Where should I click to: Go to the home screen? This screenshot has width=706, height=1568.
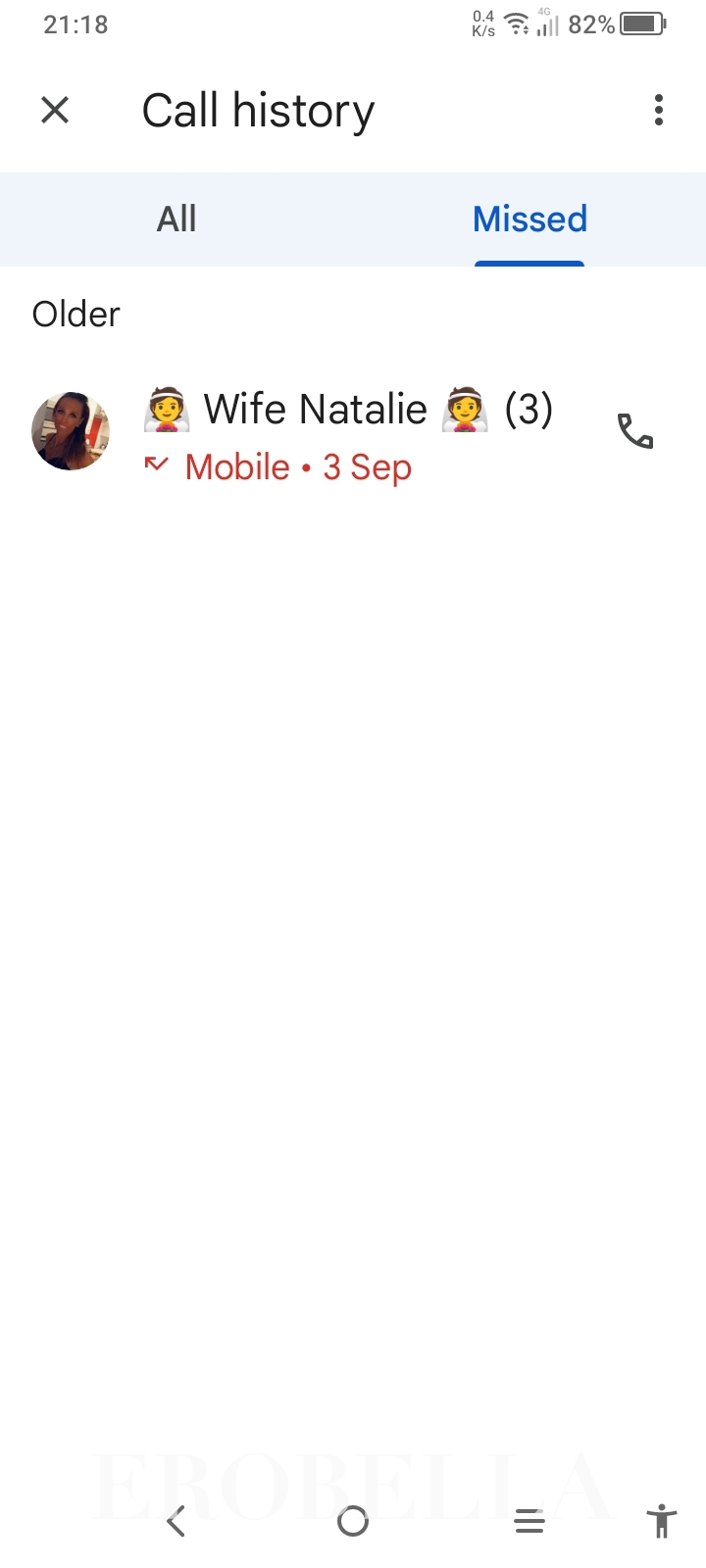coord(353,1521)
